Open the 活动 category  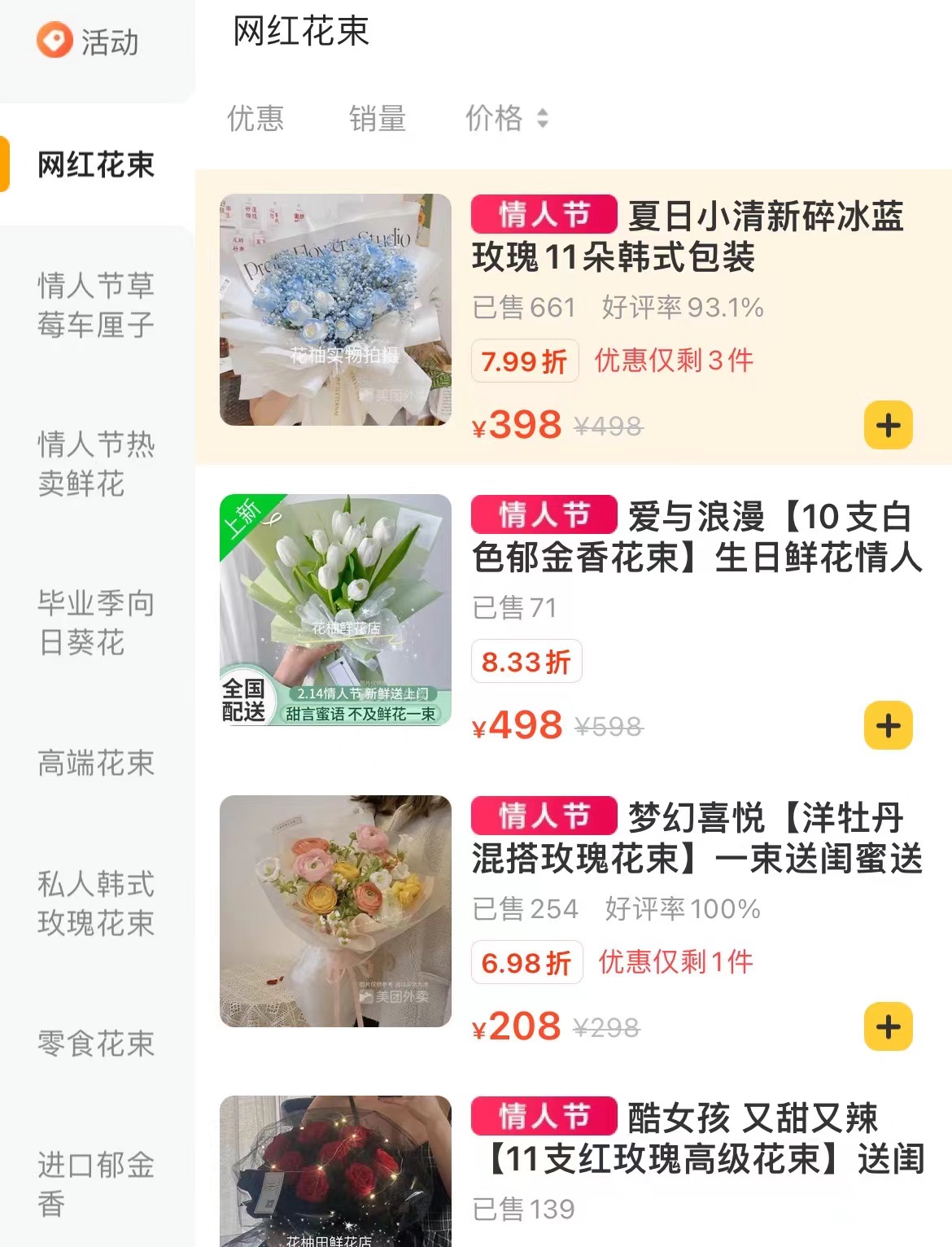[x=90, y=42]
